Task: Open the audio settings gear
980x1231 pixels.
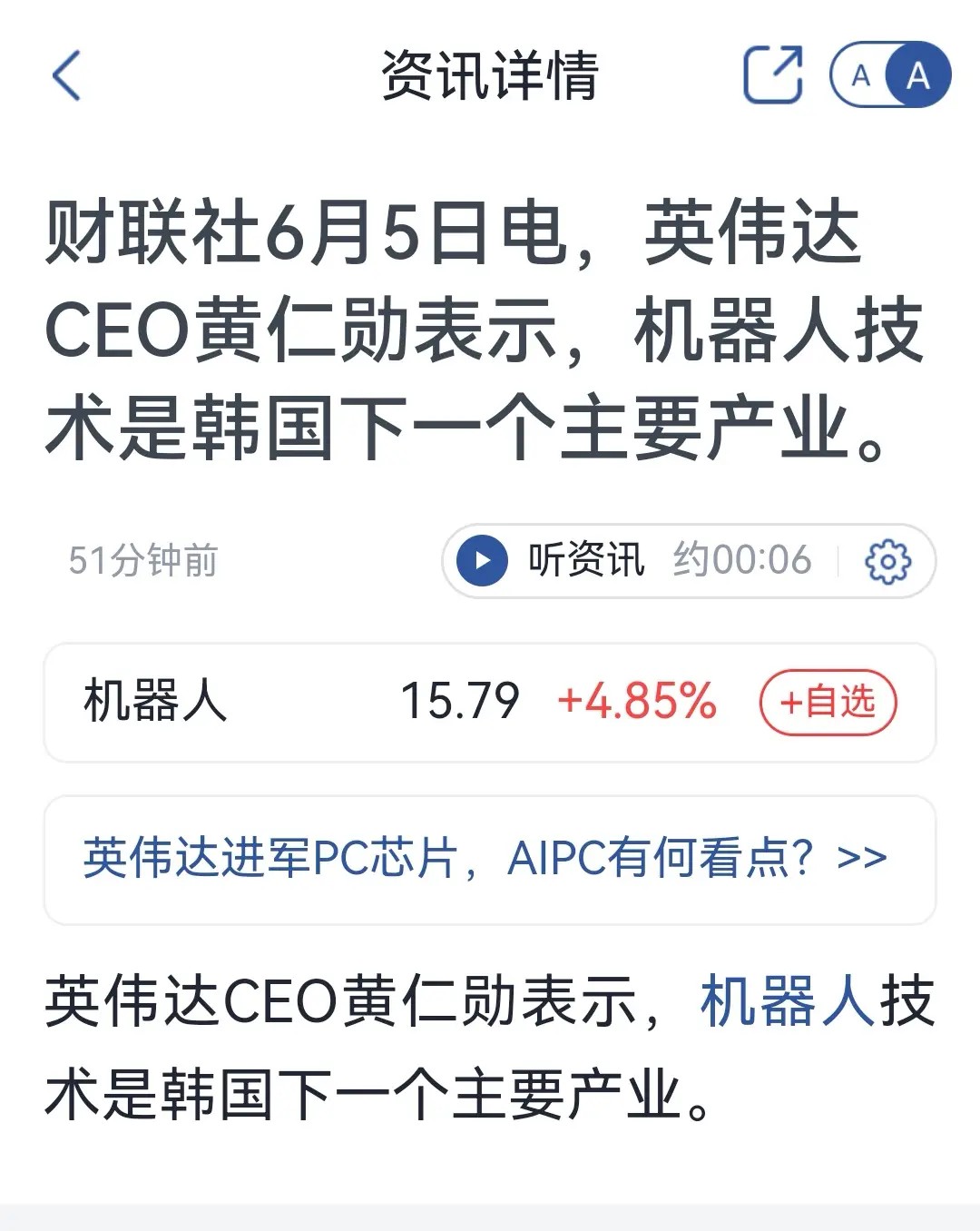Action: pyautogui.click(x=887, y=561)
